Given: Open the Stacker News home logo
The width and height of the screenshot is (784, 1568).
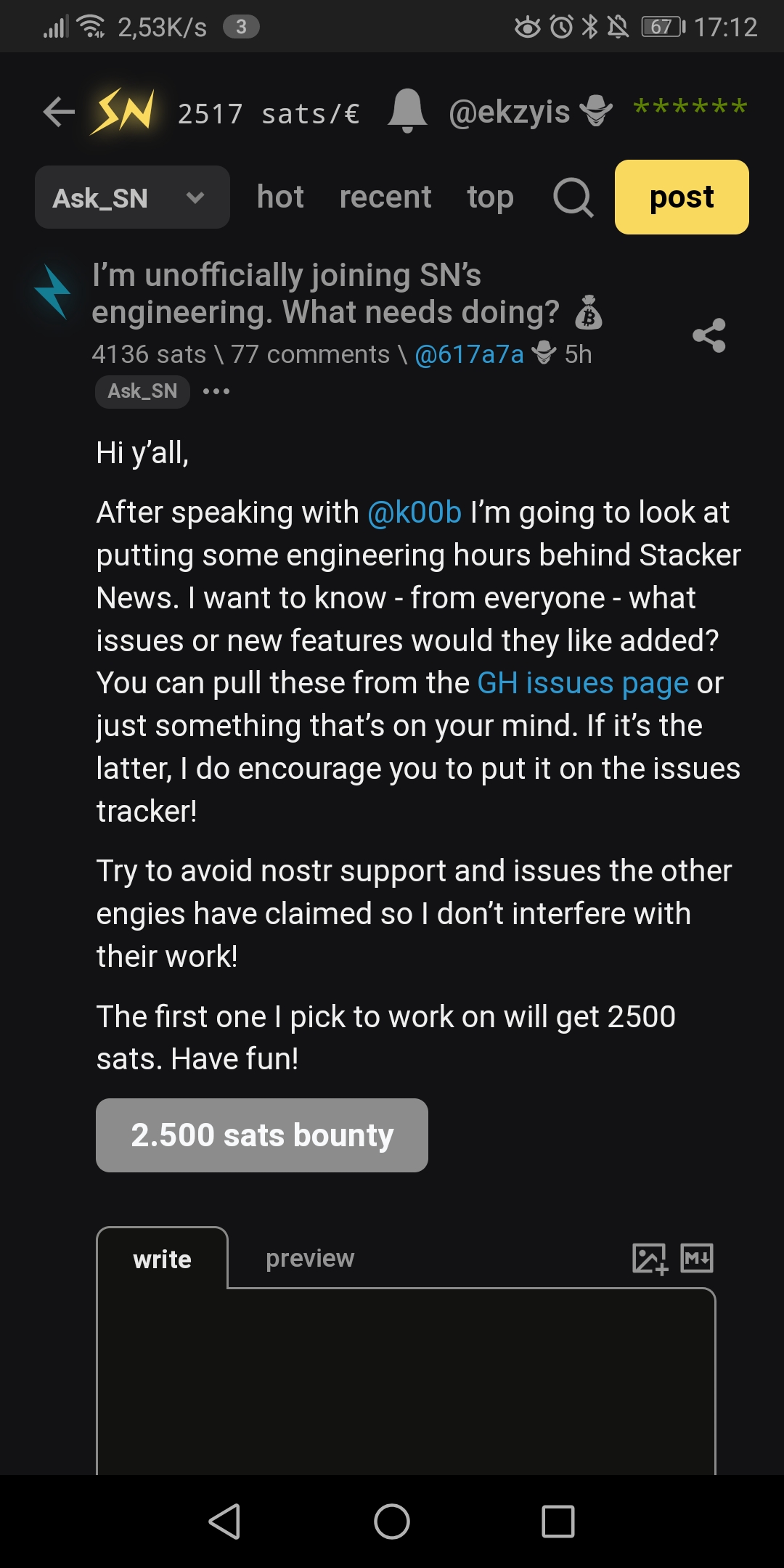Looking at the screenshot, I should point(123,112).
